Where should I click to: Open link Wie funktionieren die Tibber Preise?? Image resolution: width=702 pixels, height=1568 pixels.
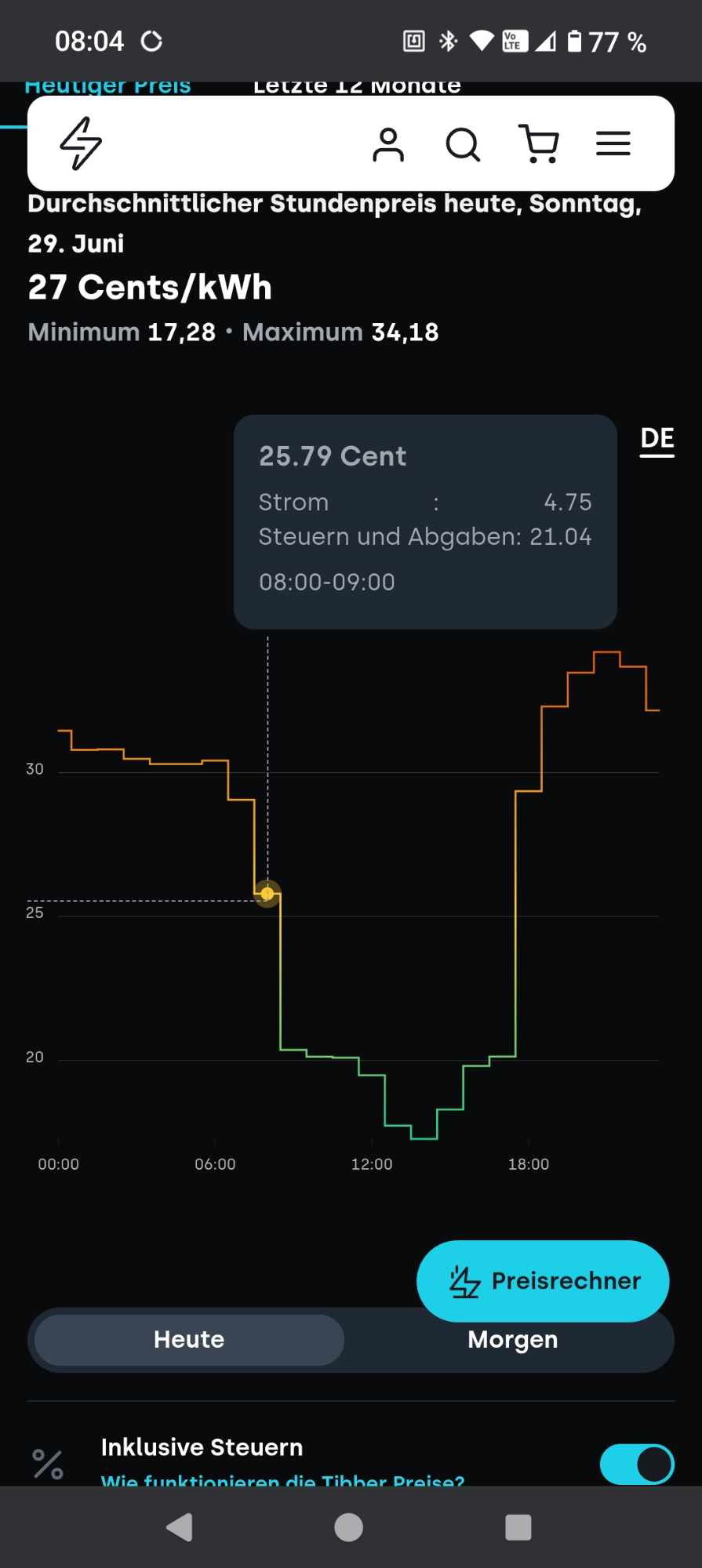(x=283, y=1479)
